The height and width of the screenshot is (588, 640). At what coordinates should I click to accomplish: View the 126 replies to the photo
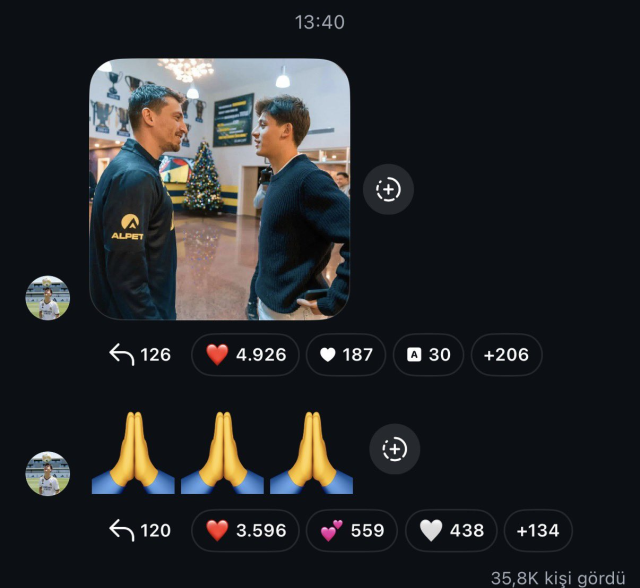click(x=139, y=355)
